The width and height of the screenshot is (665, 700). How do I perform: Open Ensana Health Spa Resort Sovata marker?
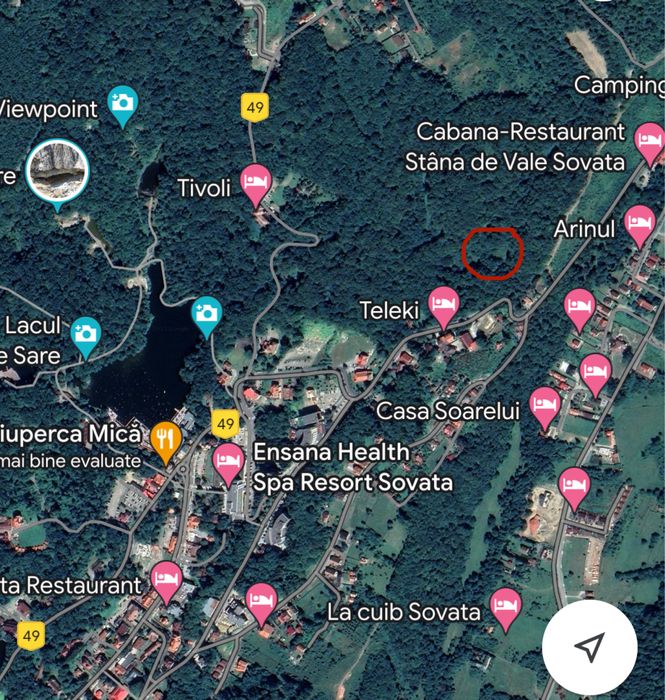(229, 464)
